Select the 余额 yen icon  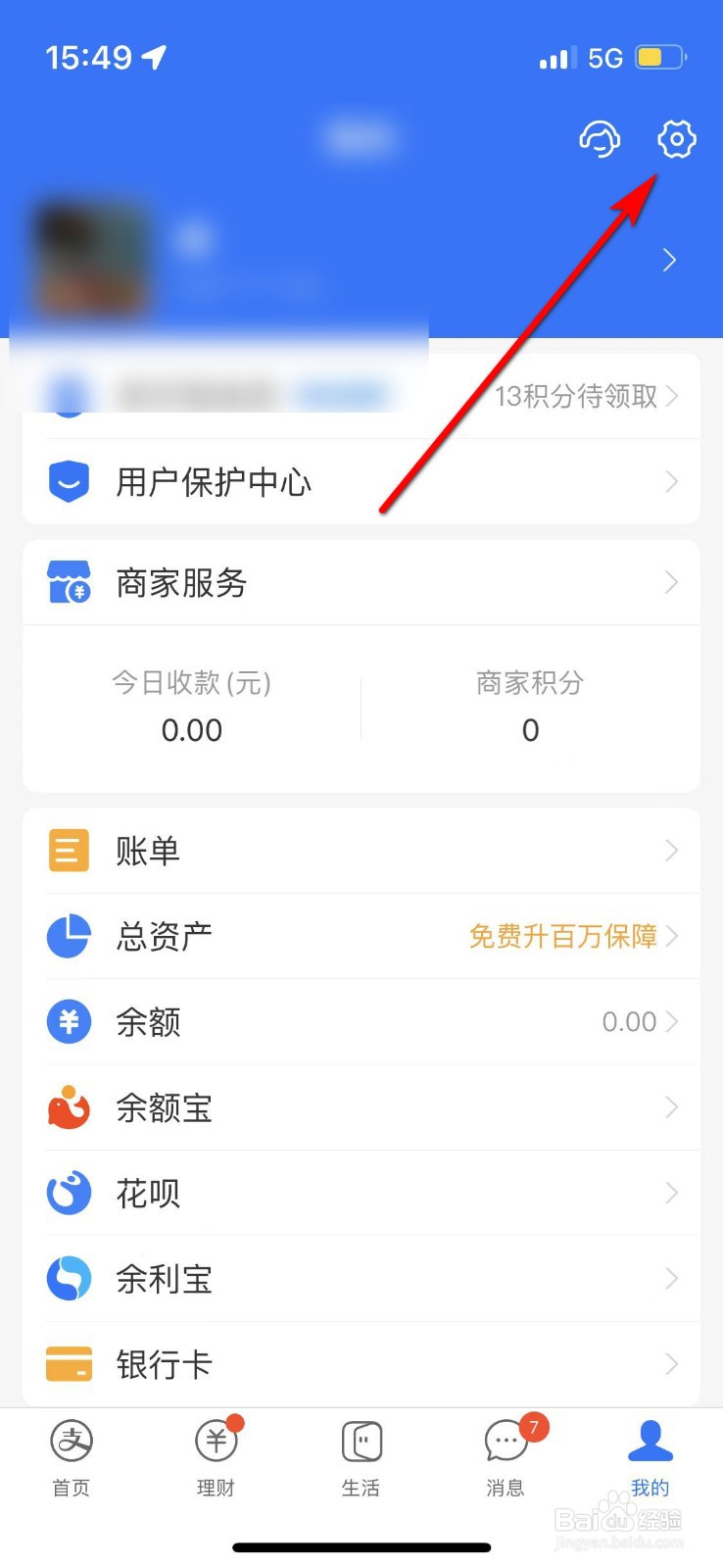[68, 1021]
